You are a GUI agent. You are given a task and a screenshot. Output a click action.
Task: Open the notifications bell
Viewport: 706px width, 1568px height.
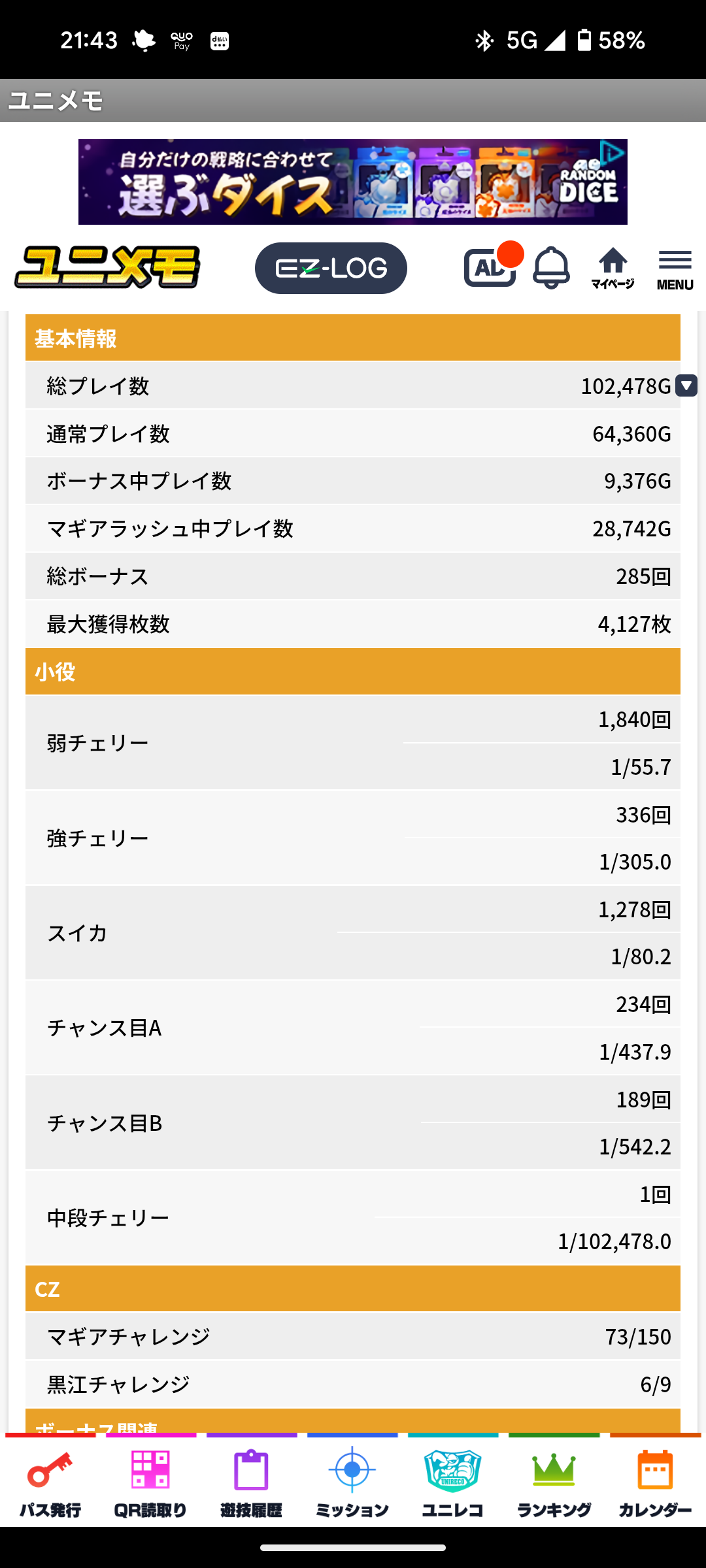[551, 267]
